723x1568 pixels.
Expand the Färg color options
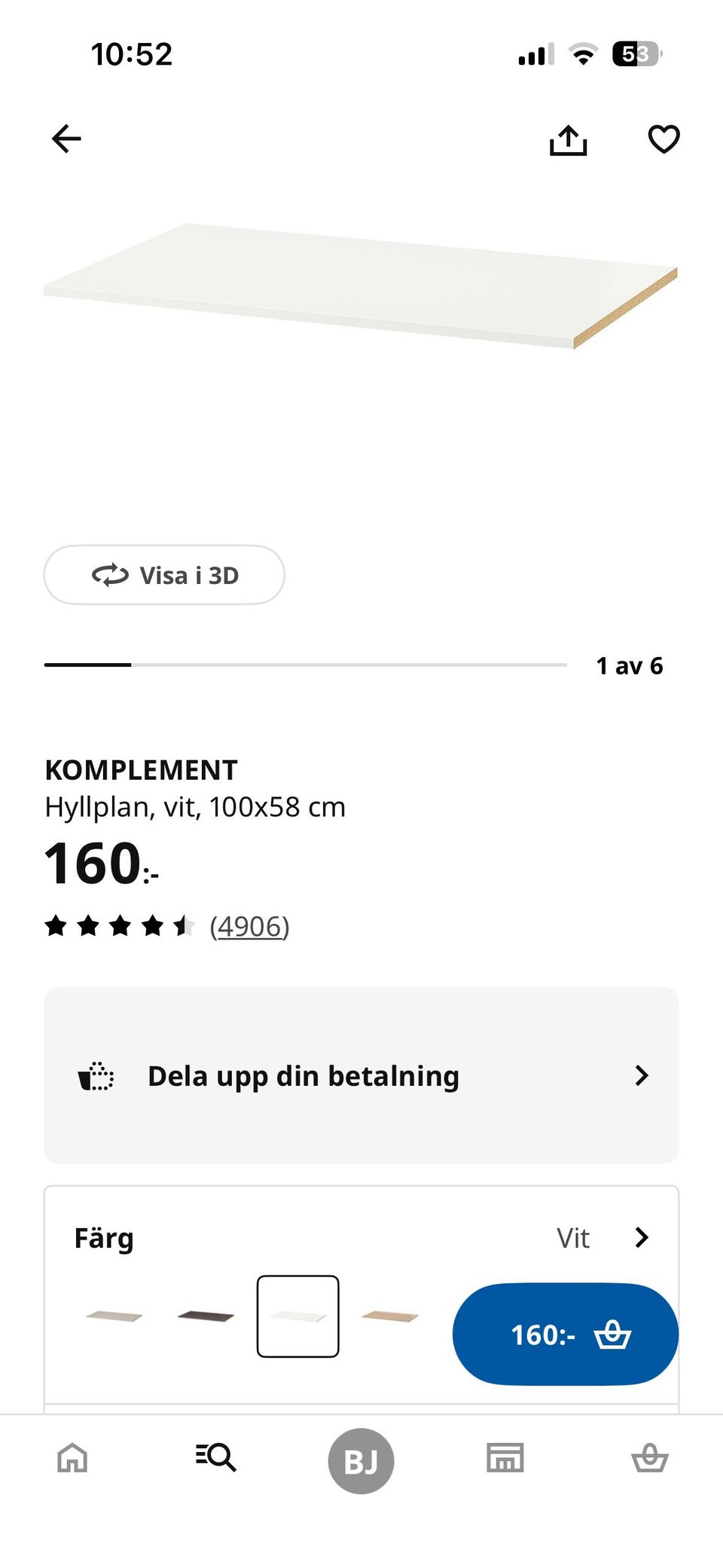641,1237
